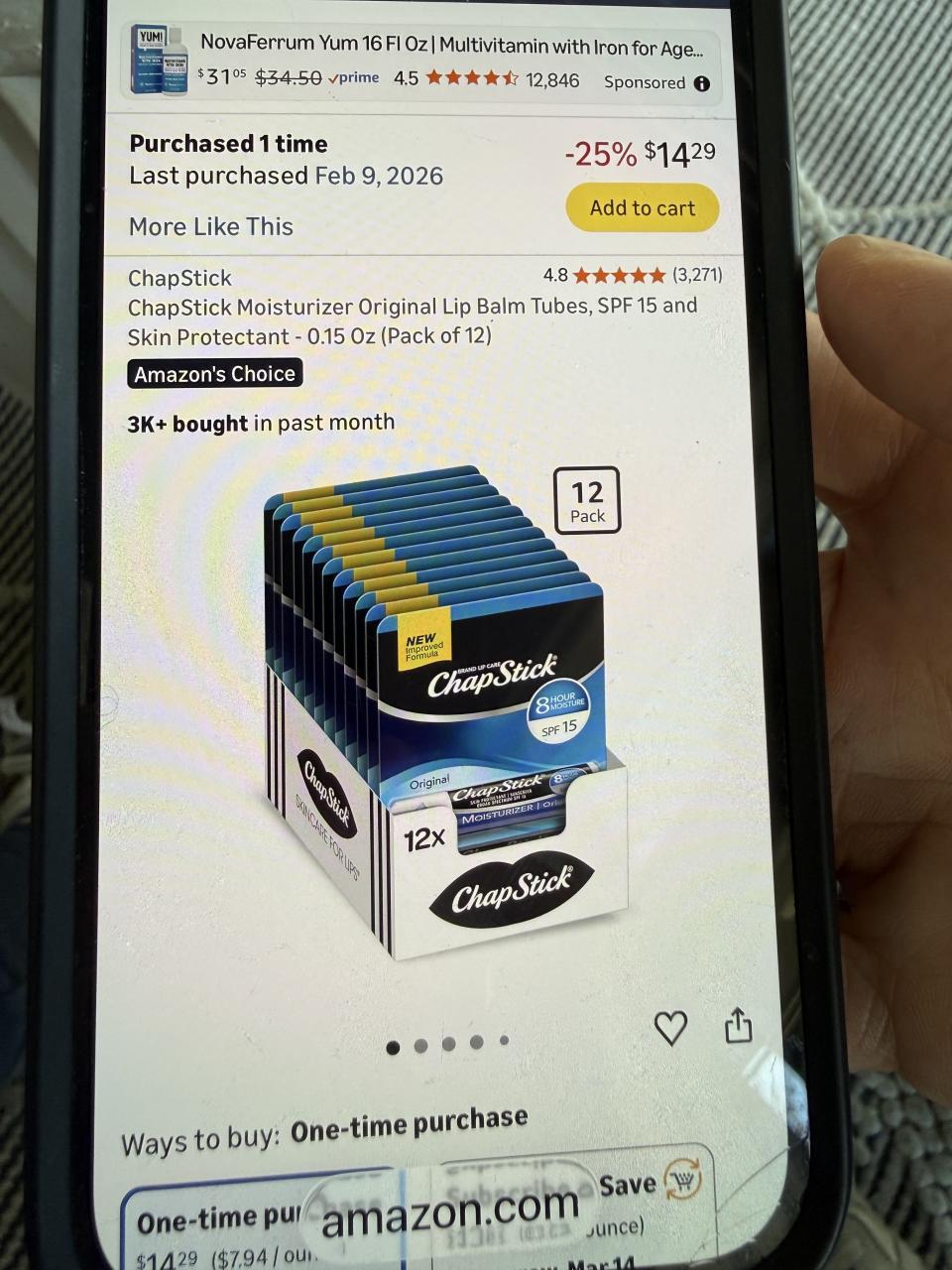Share this ChapStick product
The width and height of the screenshot is (952, 1270).
tap(739, 1026)
